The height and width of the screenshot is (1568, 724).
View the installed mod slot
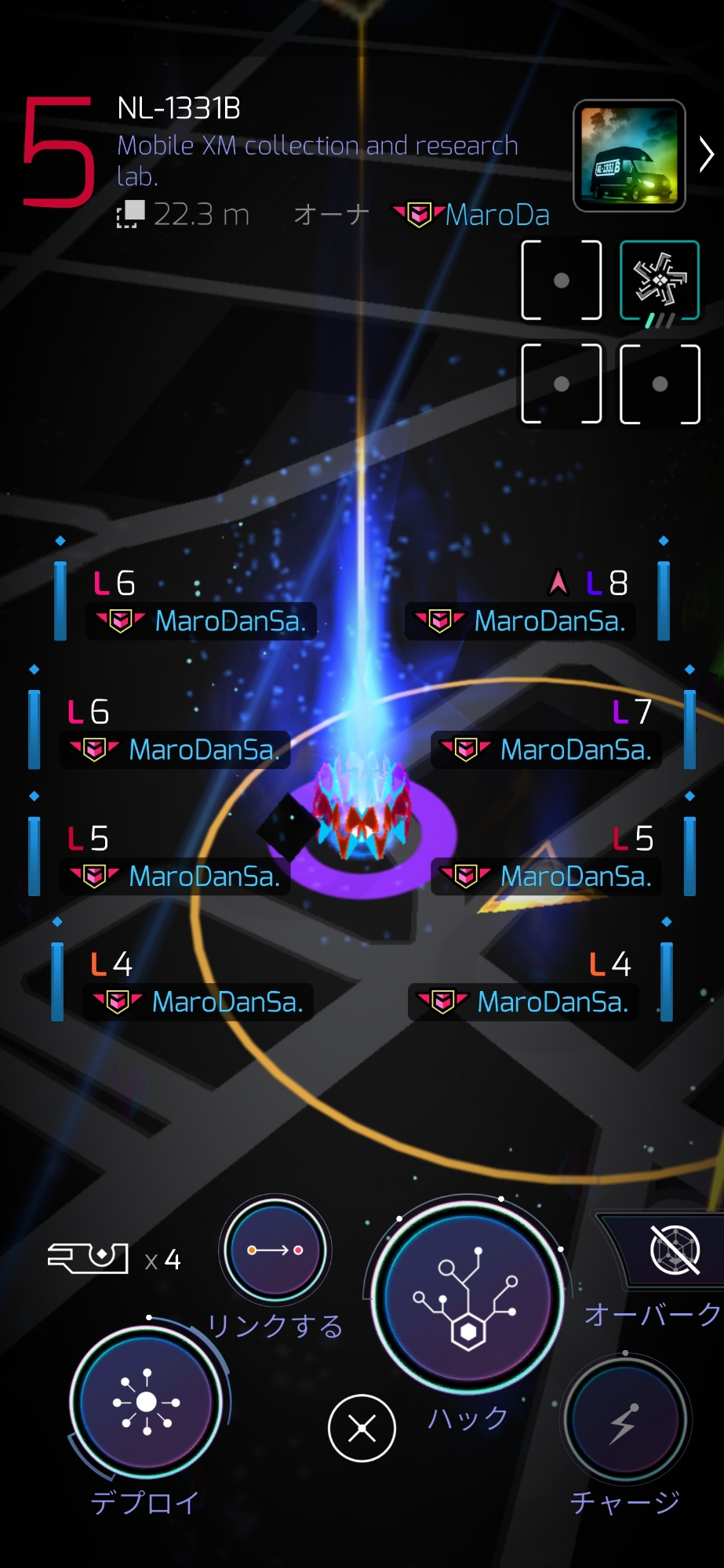pyautogui.click(x=659, y=281)
